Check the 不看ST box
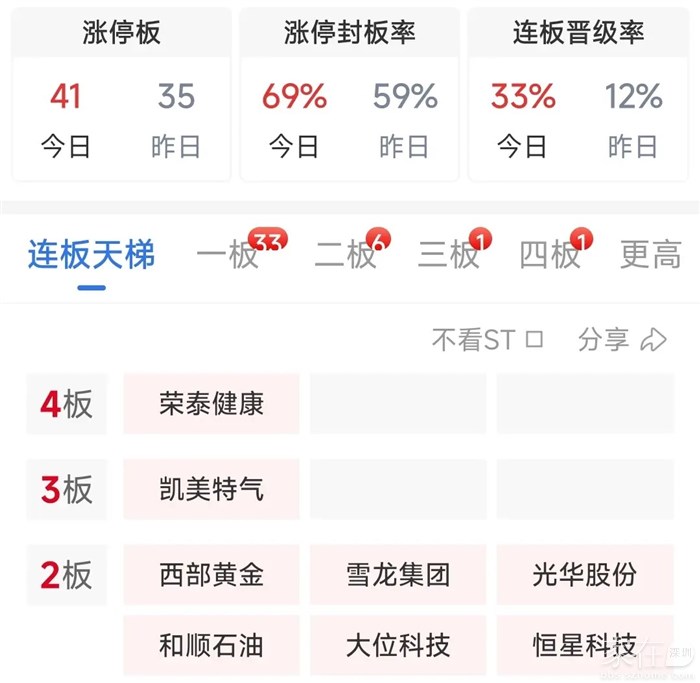This screenshot has width=700, height=683. point(535,340)
